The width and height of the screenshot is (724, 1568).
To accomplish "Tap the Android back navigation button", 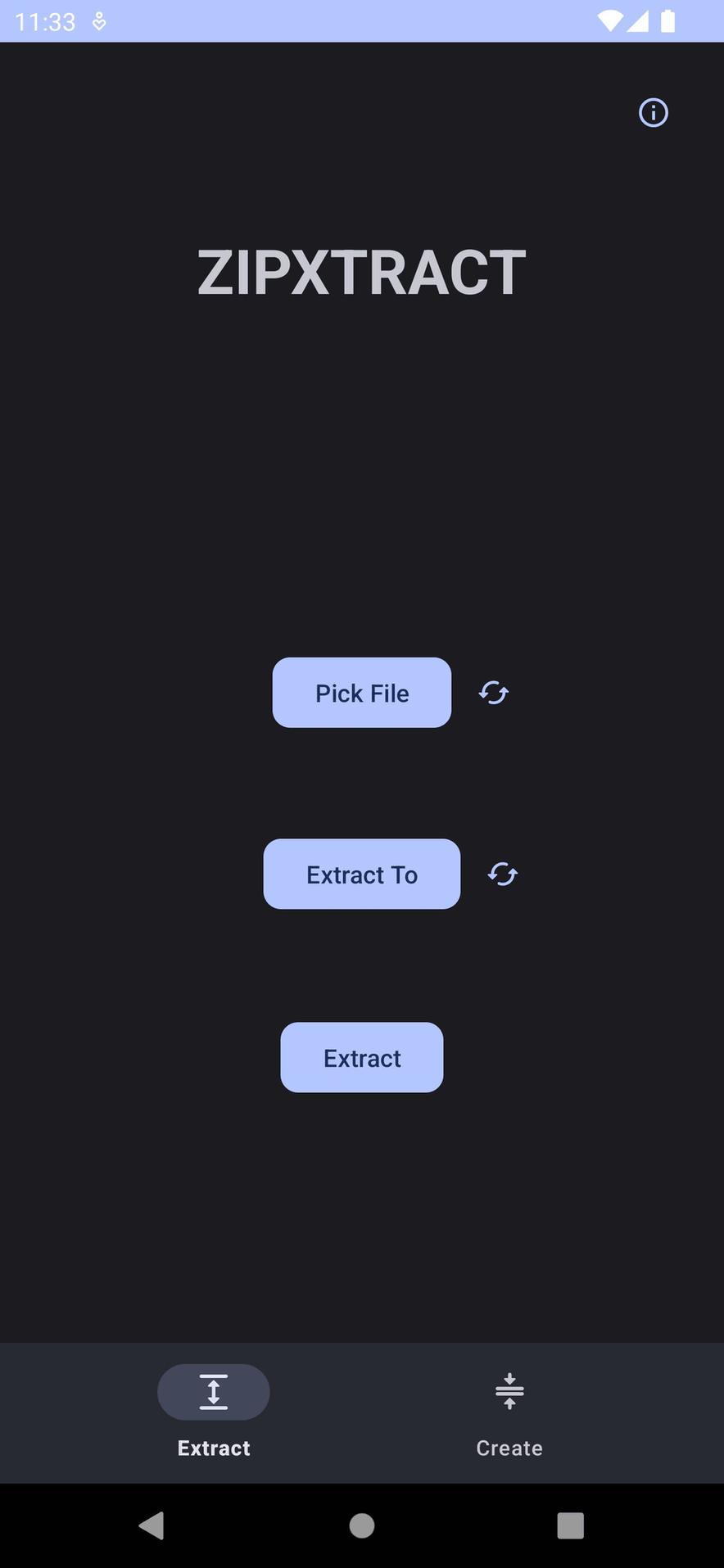I will pyautogui.click(x=152, y=1525).
